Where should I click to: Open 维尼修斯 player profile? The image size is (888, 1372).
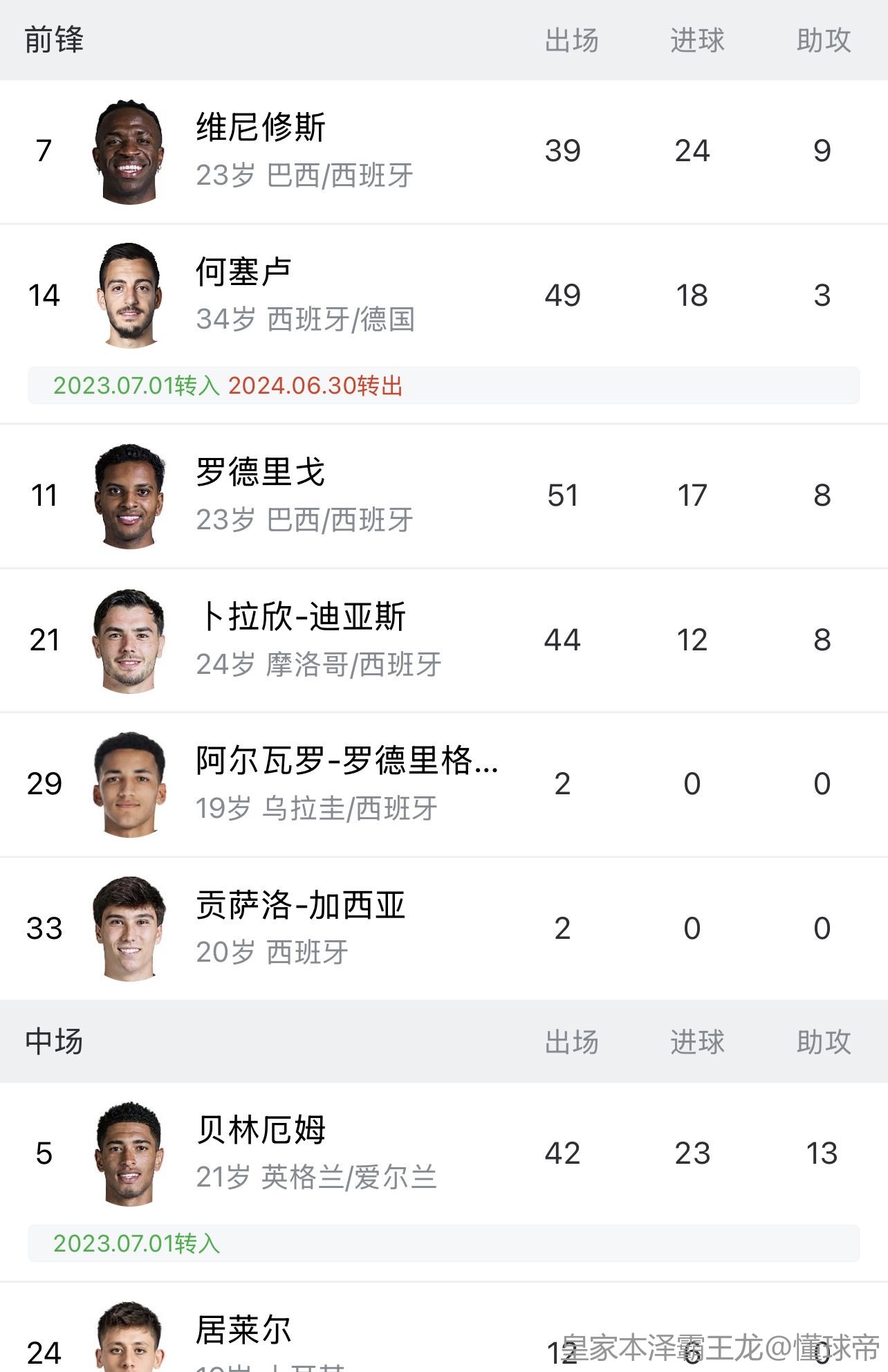point(261,128)
